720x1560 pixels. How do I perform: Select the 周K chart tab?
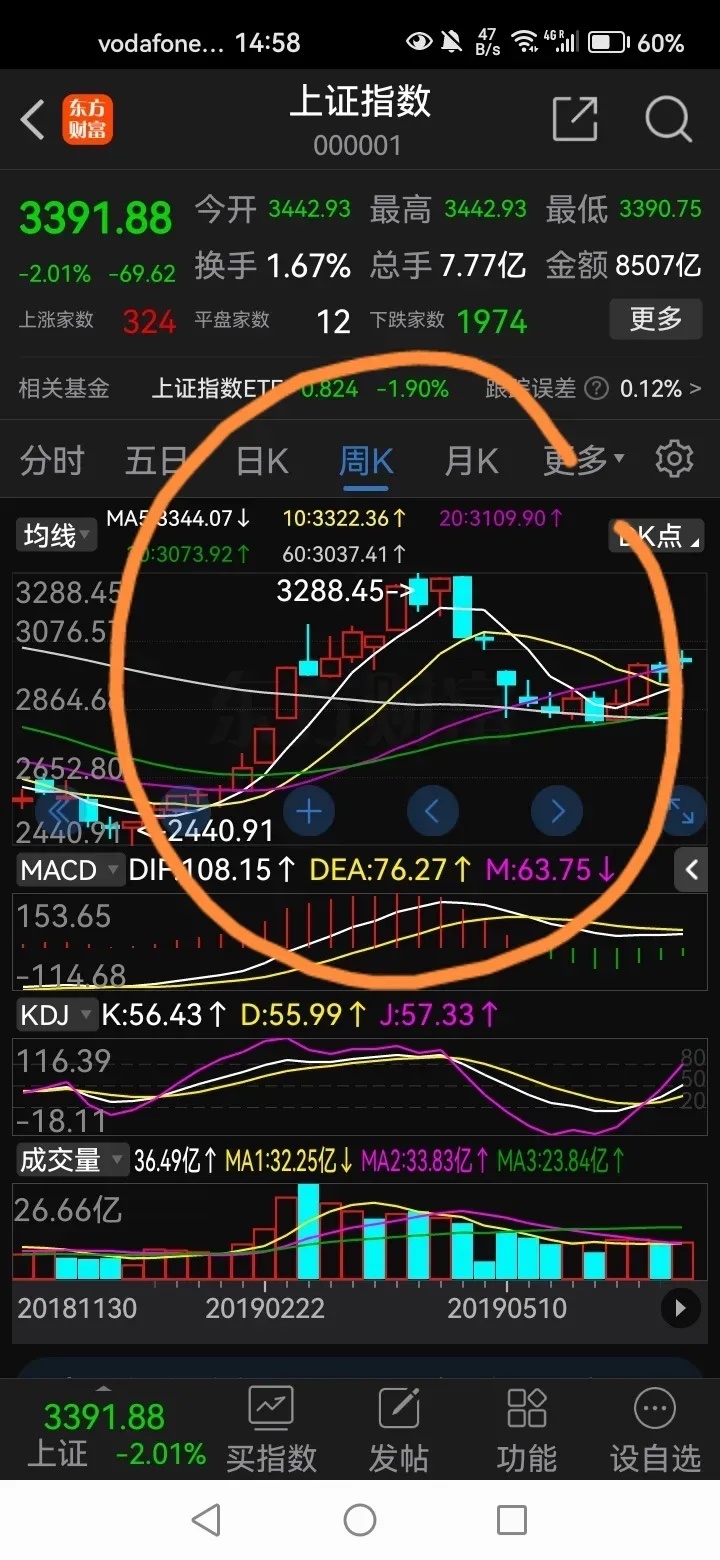(x=366, y=461)
